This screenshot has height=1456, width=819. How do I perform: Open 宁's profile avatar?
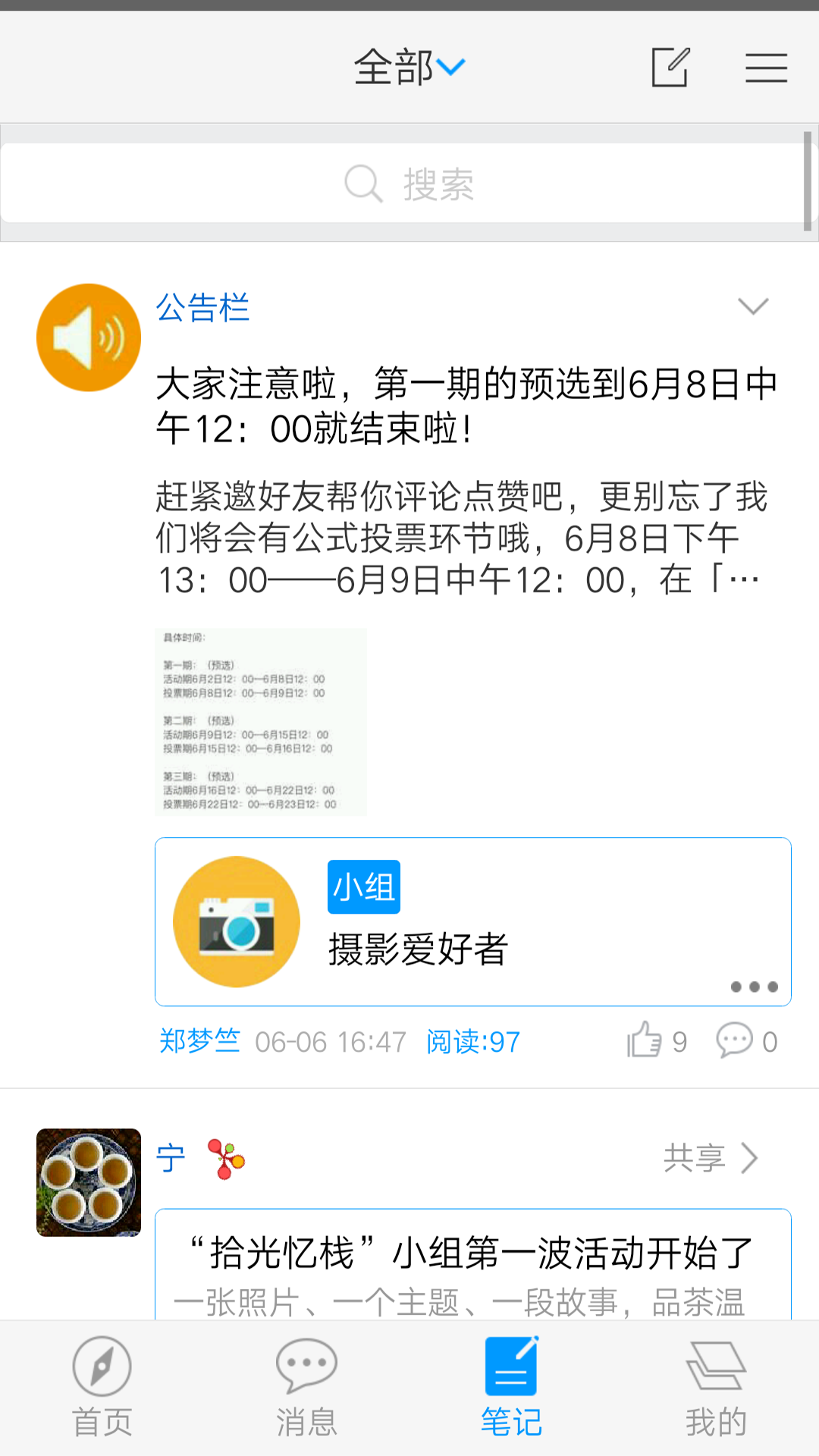[x=89, y=1182]
